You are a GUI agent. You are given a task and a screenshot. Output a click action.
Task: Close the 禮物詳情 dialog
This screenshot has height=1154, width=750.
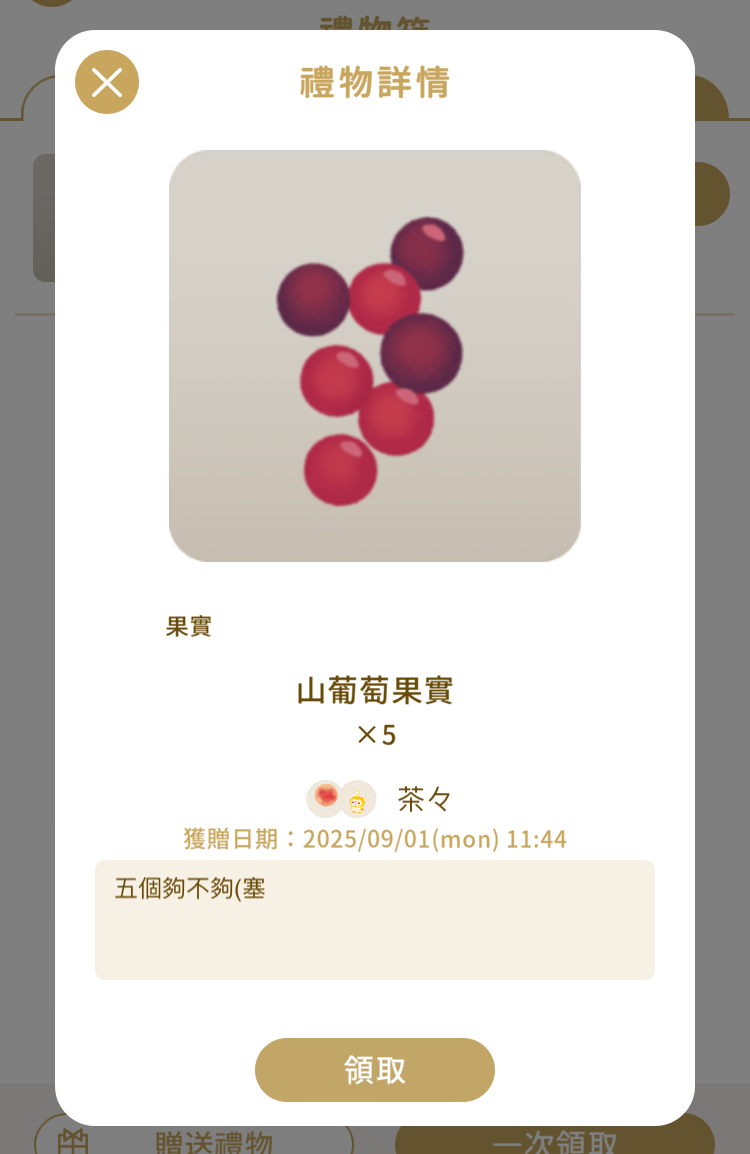[107, 82]
